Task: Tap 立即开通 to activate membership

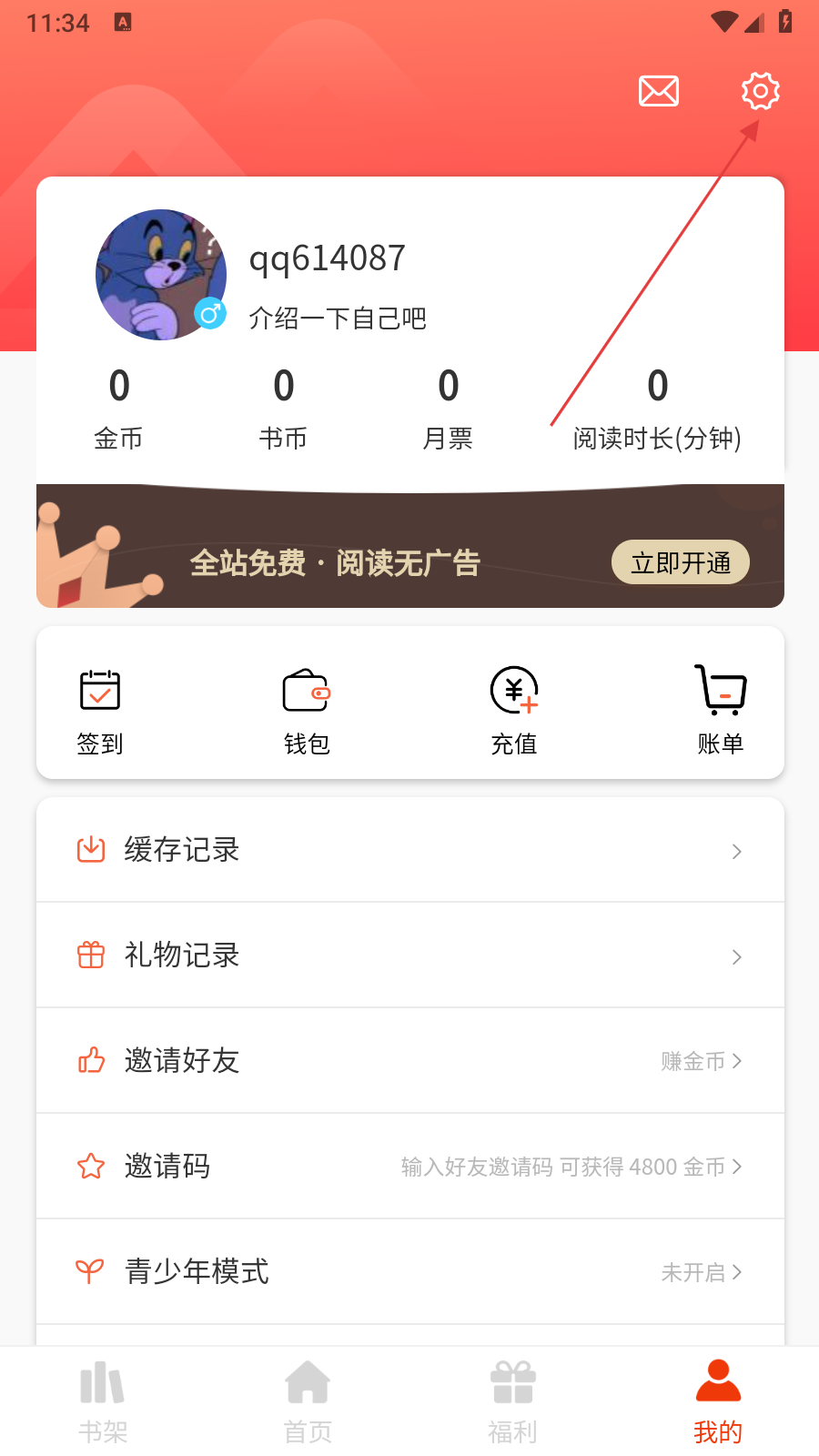Action: pyautogui.click(x=680, y=562)
